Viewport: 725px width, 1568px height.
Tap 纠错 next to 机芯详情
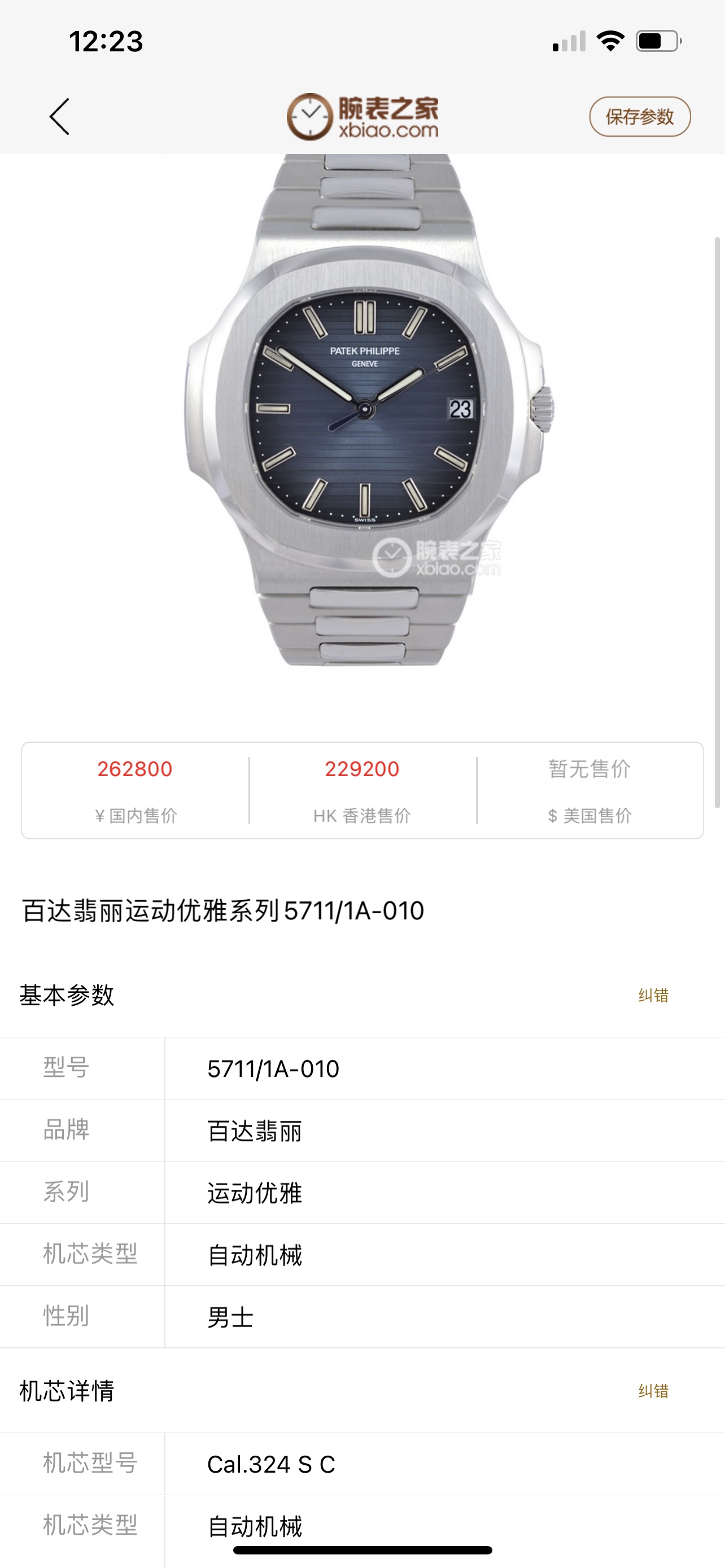point(653,1391)
